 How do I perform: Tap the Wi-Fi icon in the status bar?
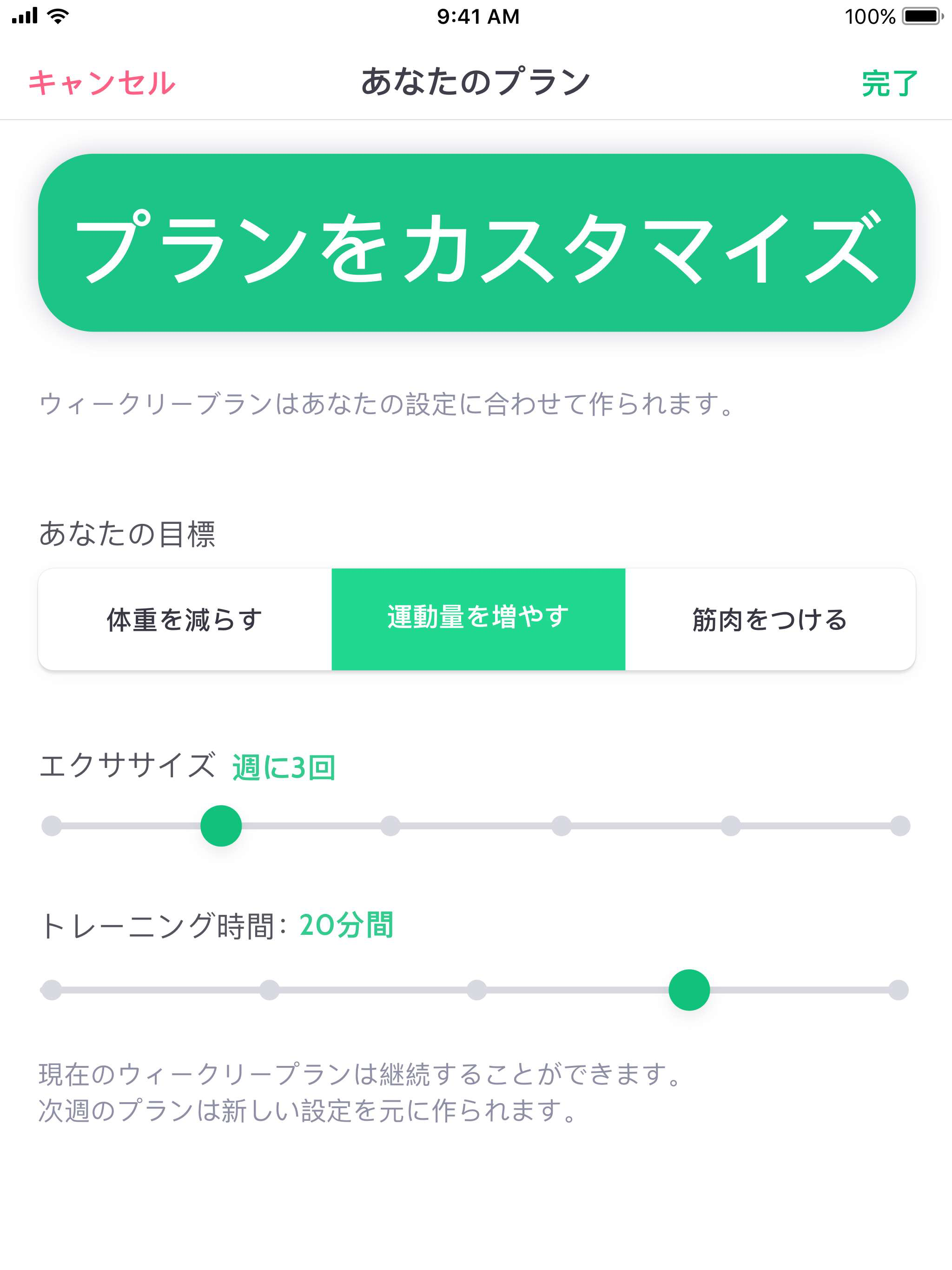coord(58,15)
